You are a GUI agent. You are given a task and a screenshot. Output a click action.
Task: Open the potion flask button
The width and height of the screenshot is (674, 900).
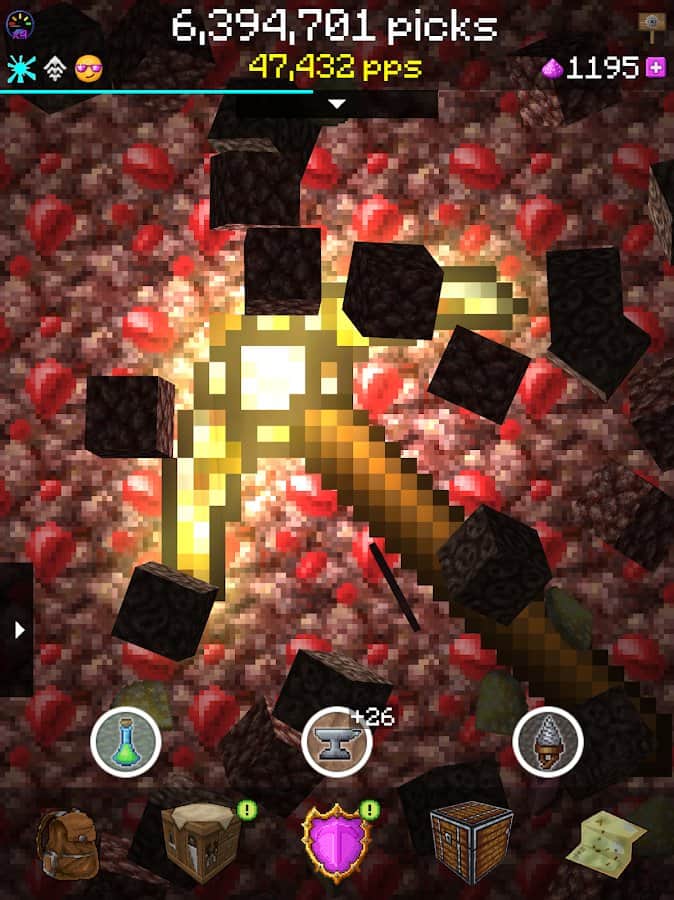coord(126,742)
